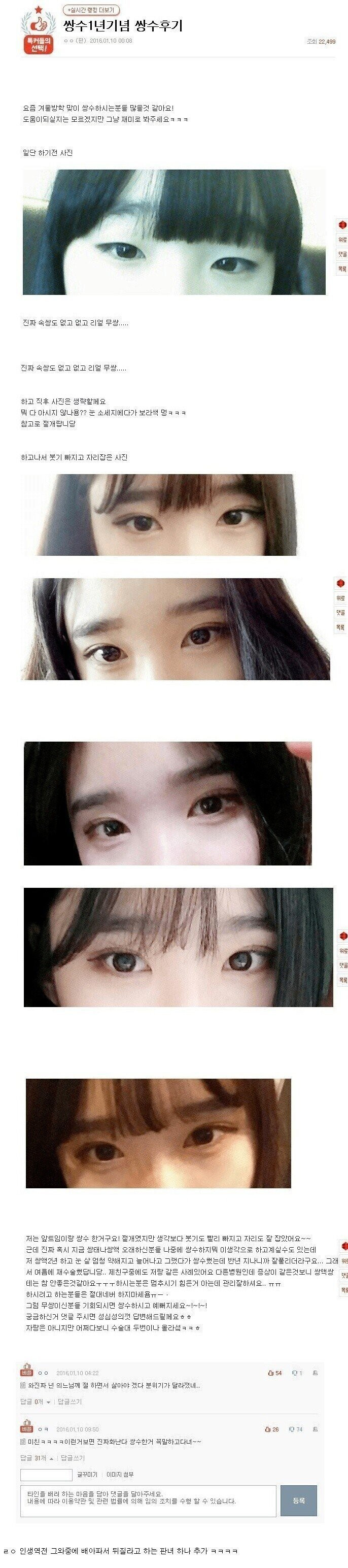Upvote the comment by ㅇㅇ

coord(274,1373)
